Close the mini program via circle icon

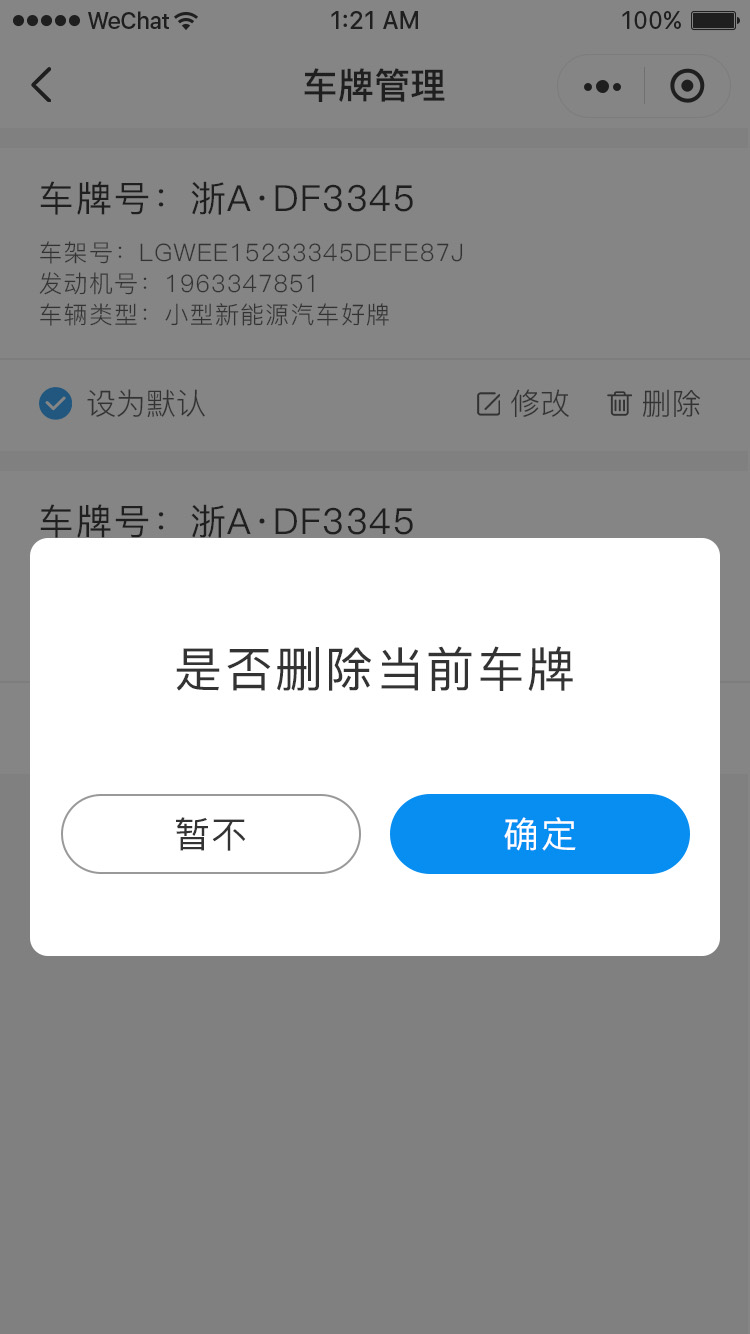coord(687,87)
